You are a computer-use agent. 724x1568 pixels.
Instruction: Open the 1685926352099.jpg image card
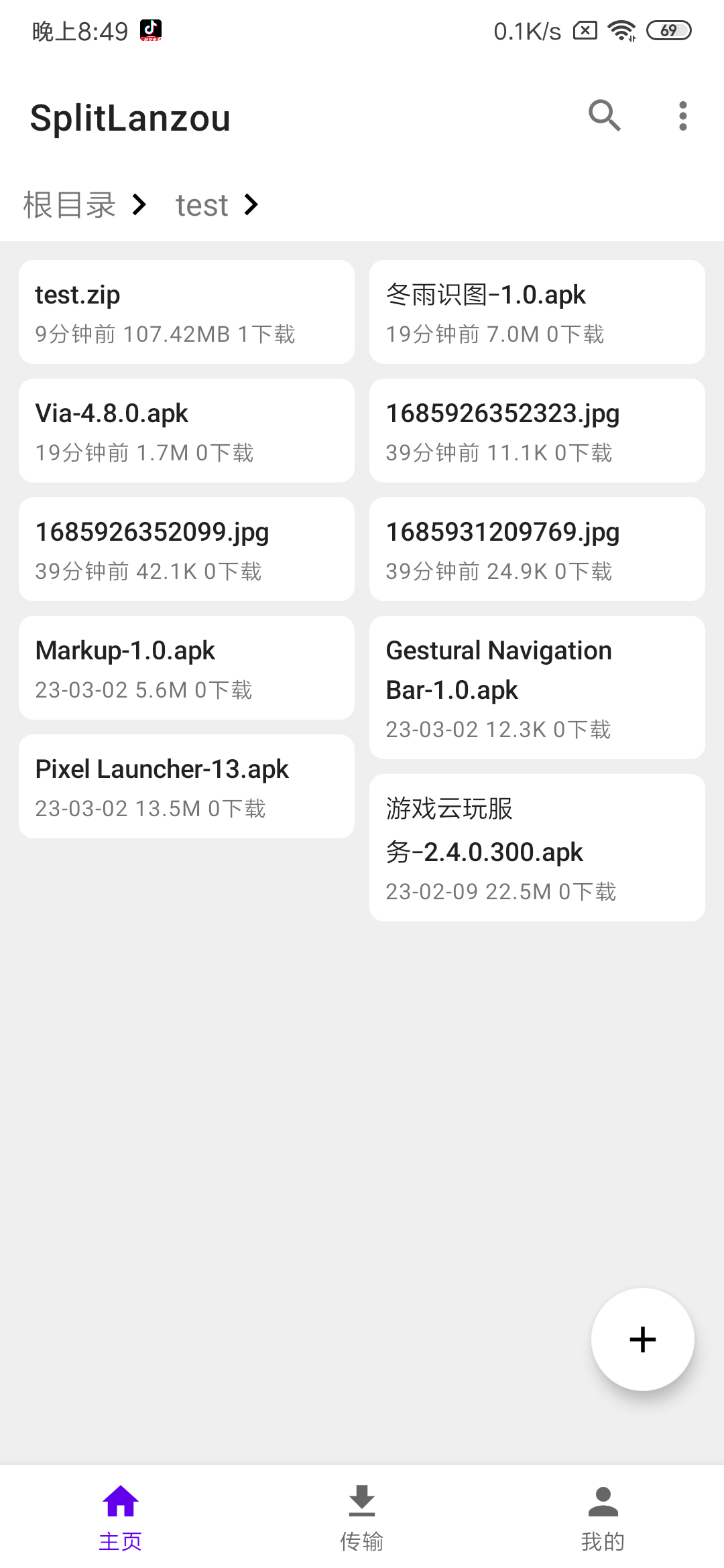point(186,549)
